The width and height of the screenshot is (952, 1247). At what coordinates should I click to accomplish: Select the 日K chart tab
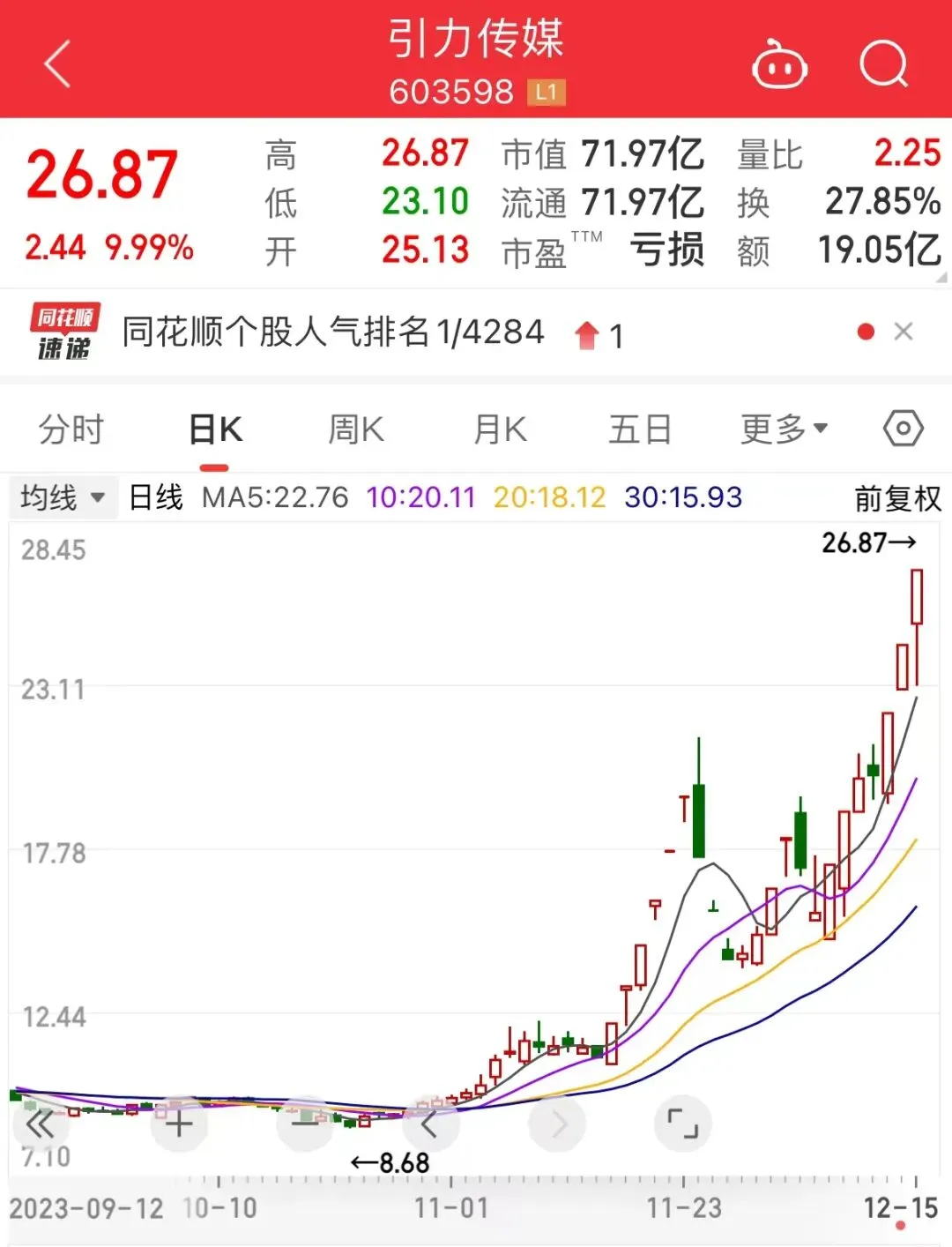tap(215, 429)
